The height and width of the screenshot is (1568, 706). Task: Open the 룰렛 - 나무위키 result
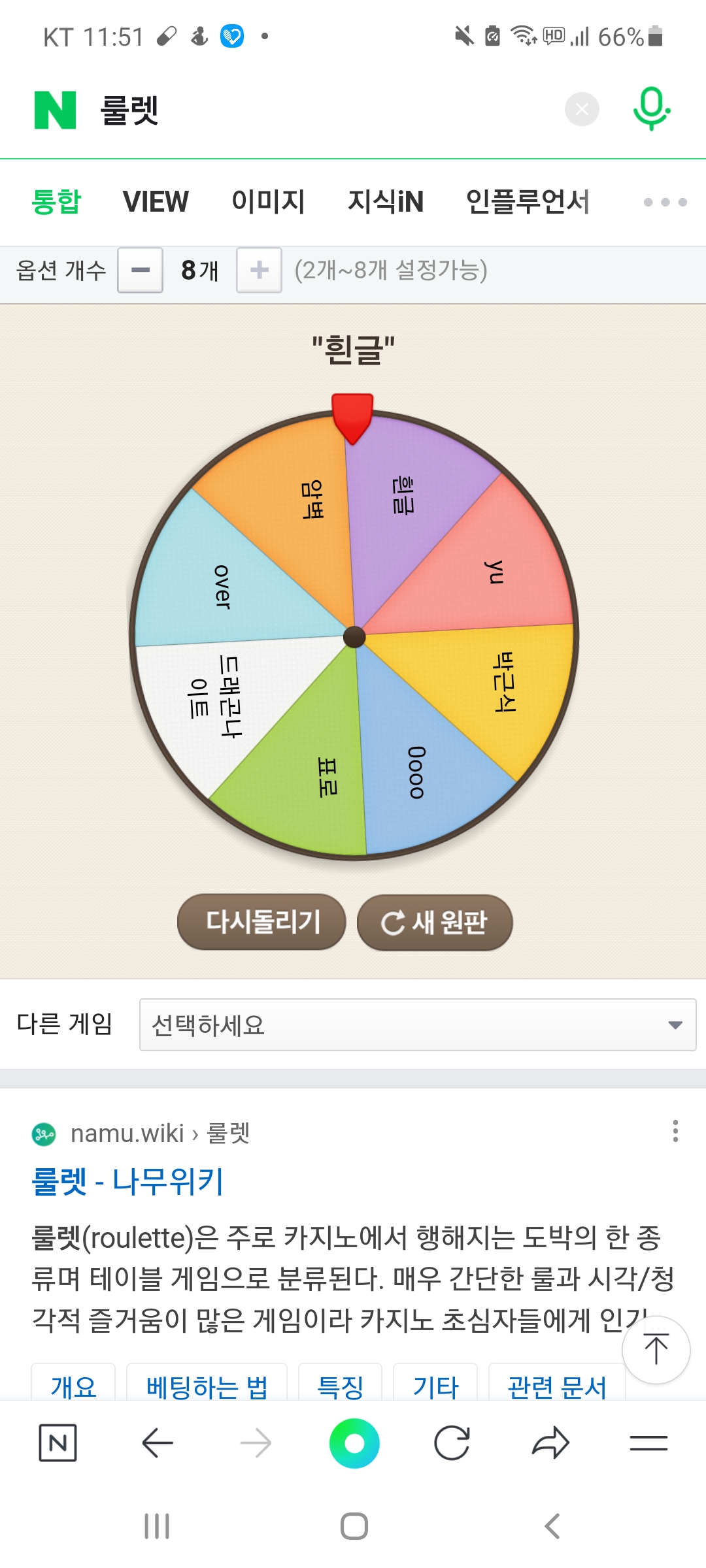(x=128, y=1181)
